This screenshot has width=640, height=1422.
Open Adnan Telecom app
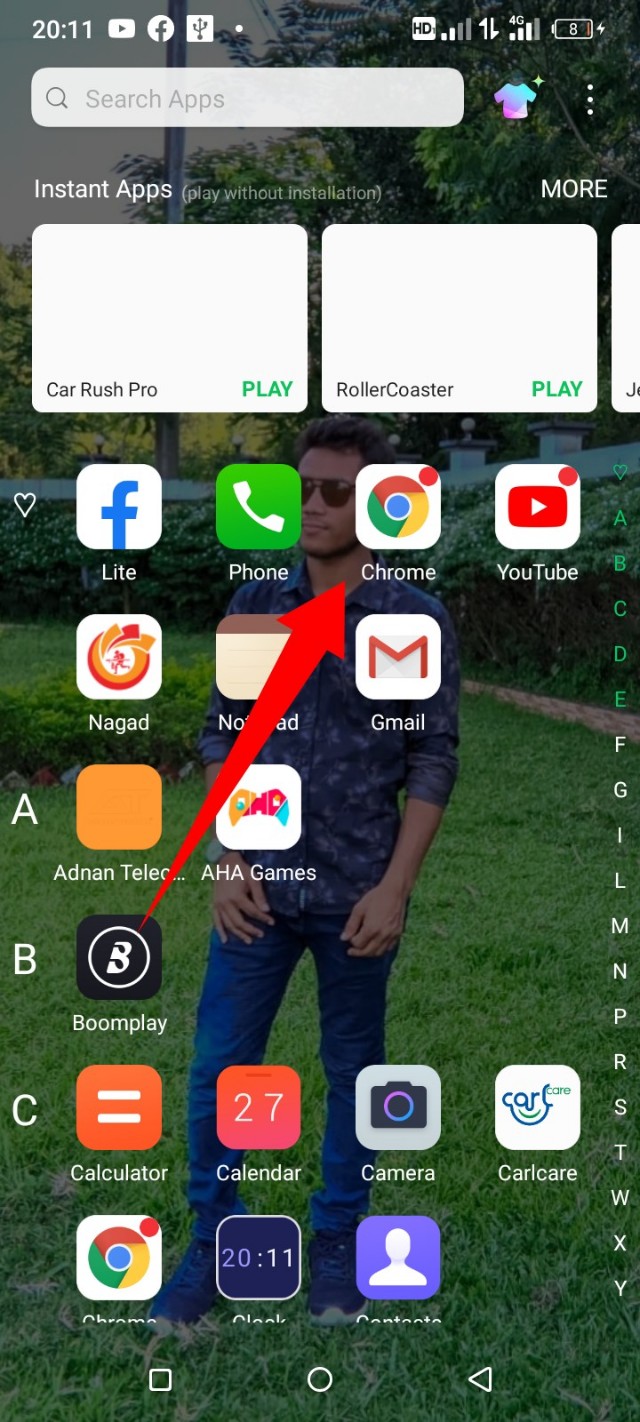click(119, 807)
